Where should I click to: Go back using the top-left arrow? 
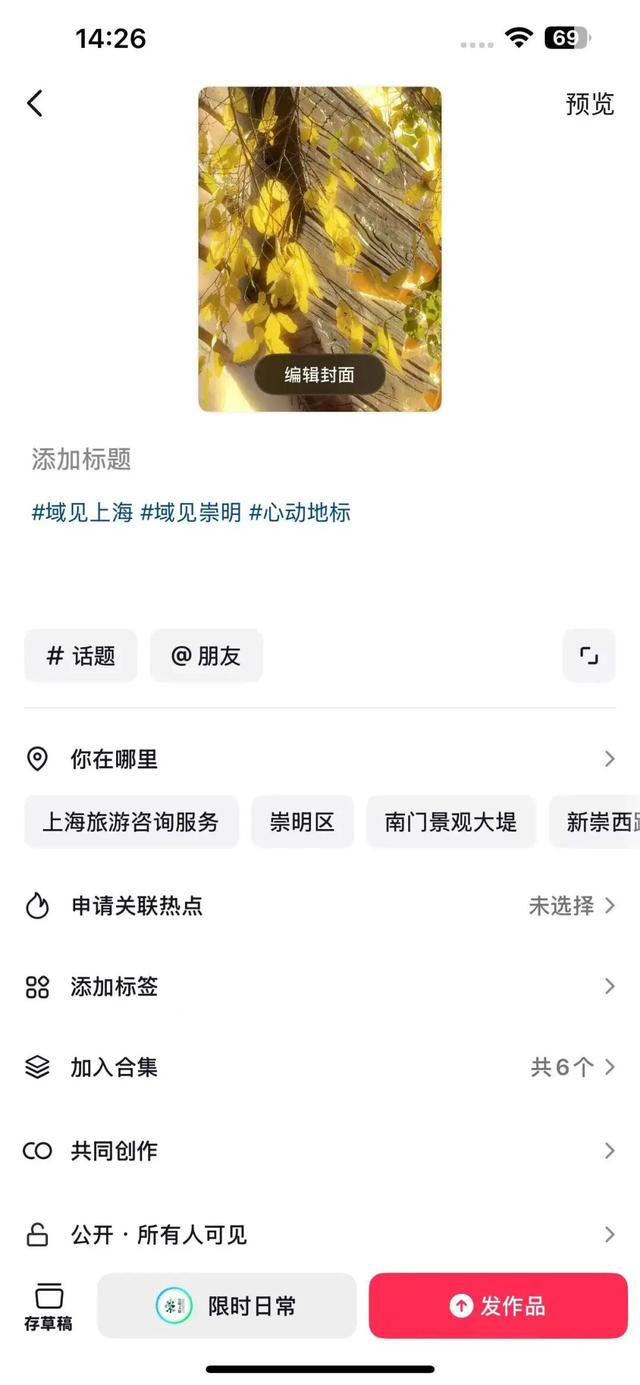(x=35, y=103)
